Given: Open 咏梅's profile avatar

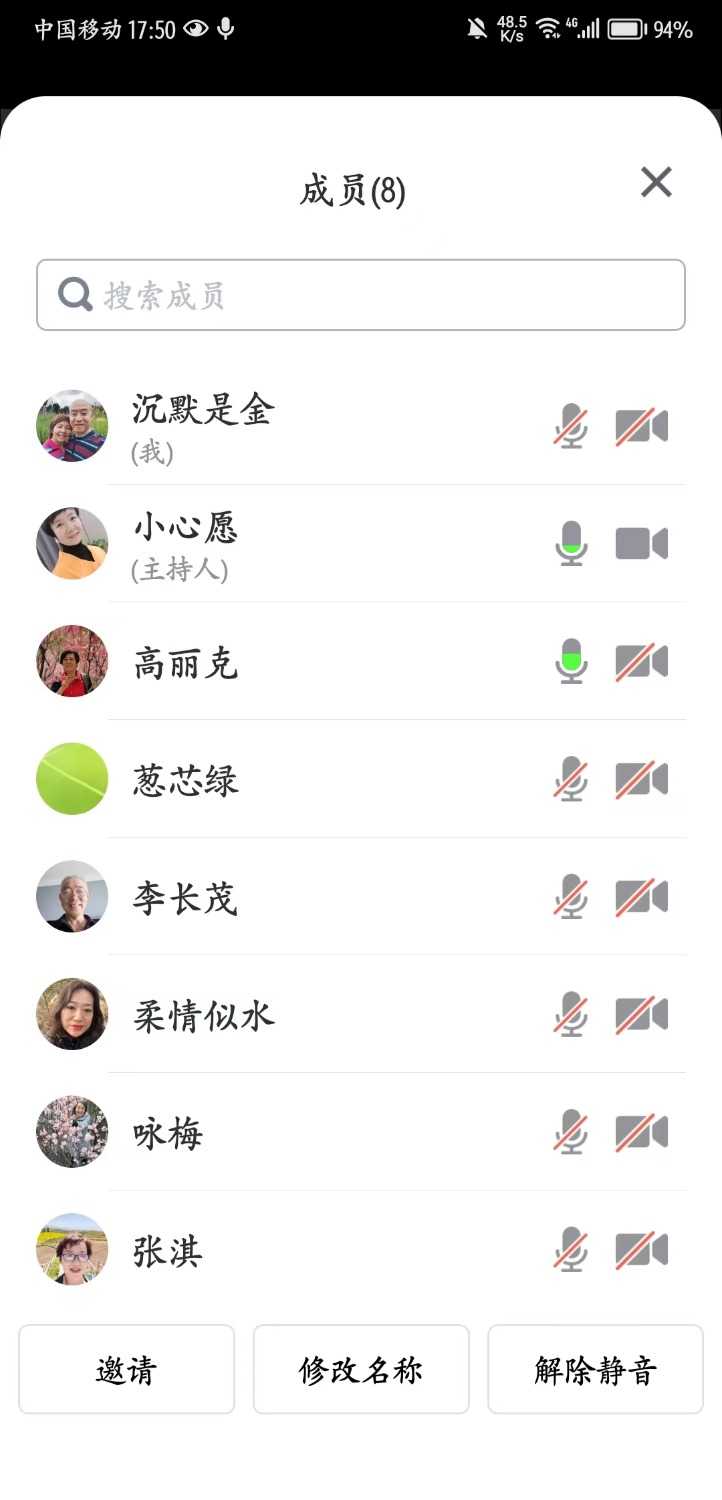Looking at the screenshot, I should point(71,1132).
